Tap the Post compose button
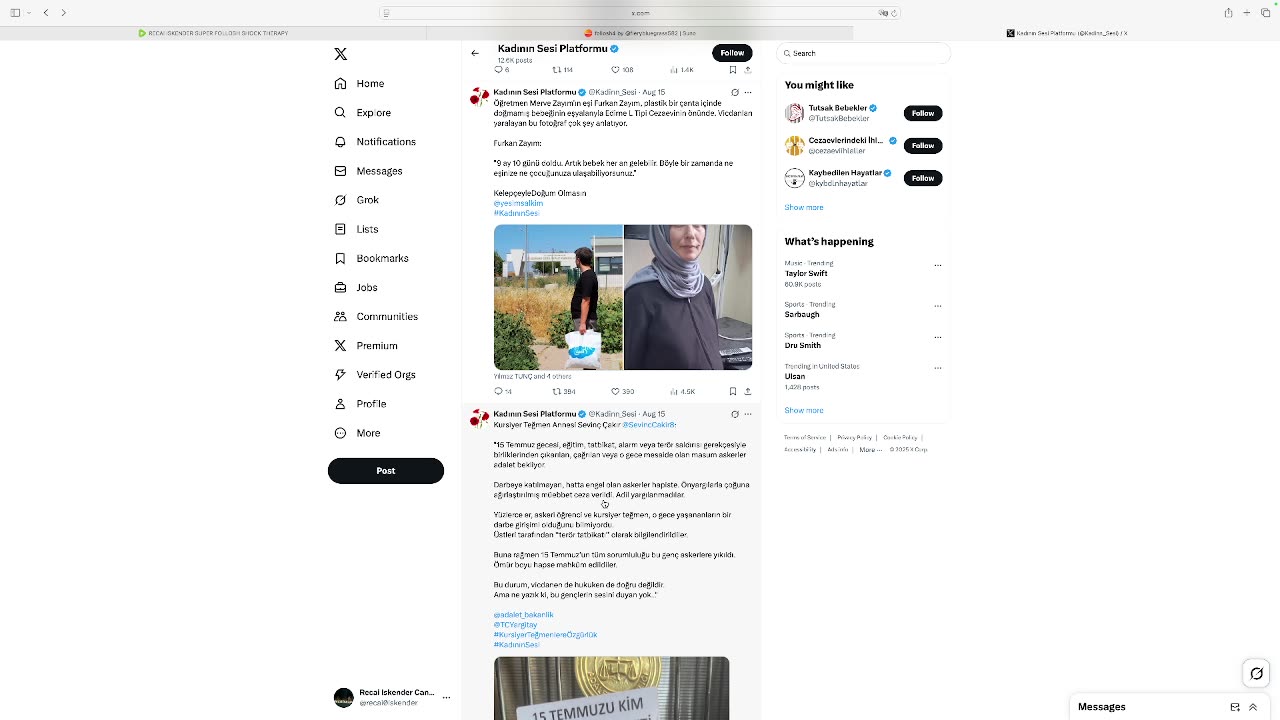The image size is (1280, 720). [x=385, y=471]
